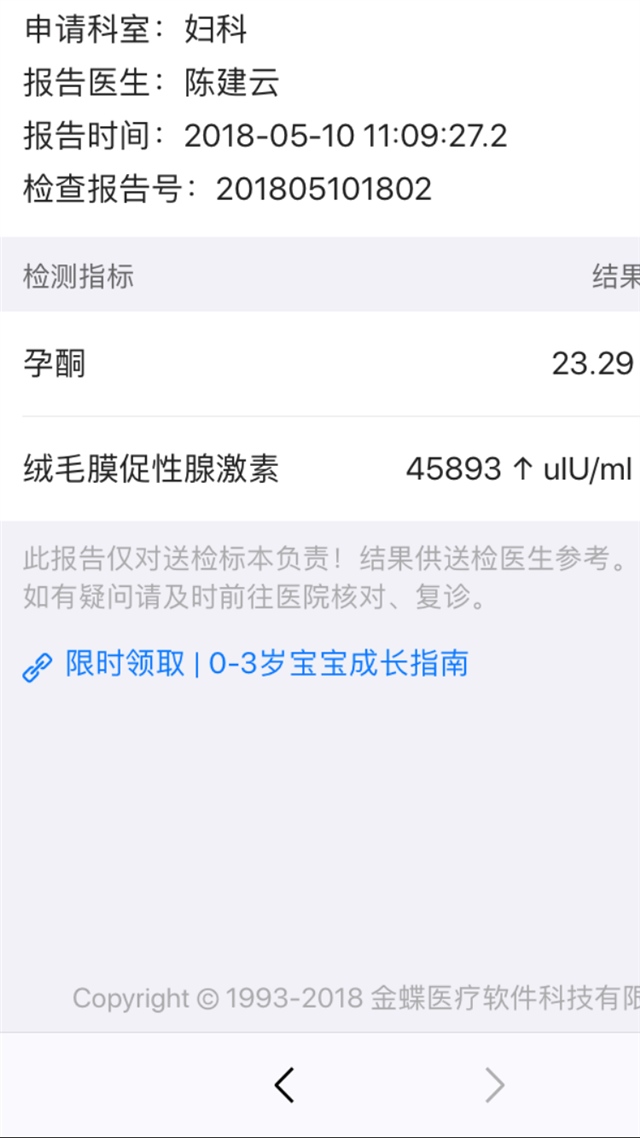Open the 0-3岁宝宝成长指南 link
The height and width of the screenshot is (1138, 640).
point(265,664)
